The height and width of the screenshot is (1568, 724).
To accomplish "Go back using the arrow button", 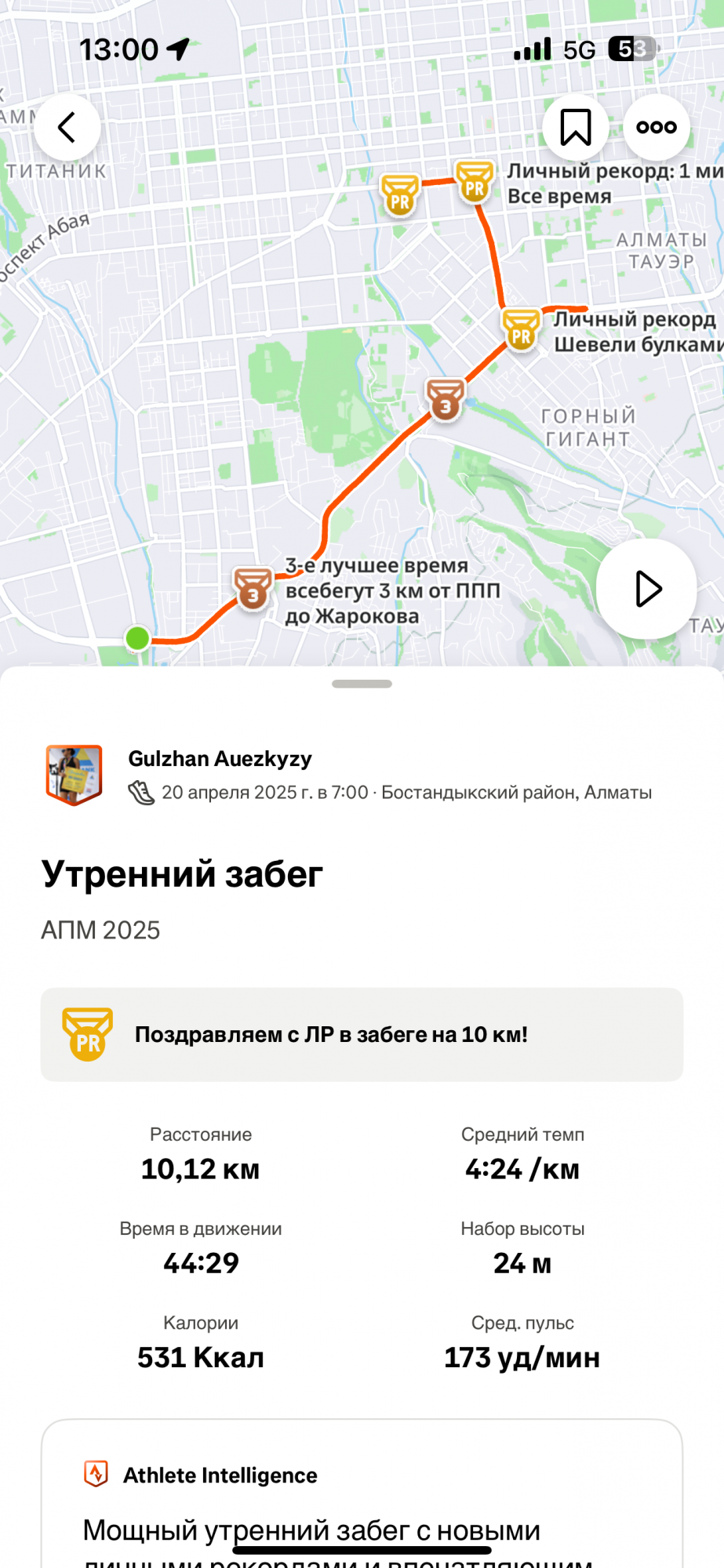I will [x=67, y=127].
